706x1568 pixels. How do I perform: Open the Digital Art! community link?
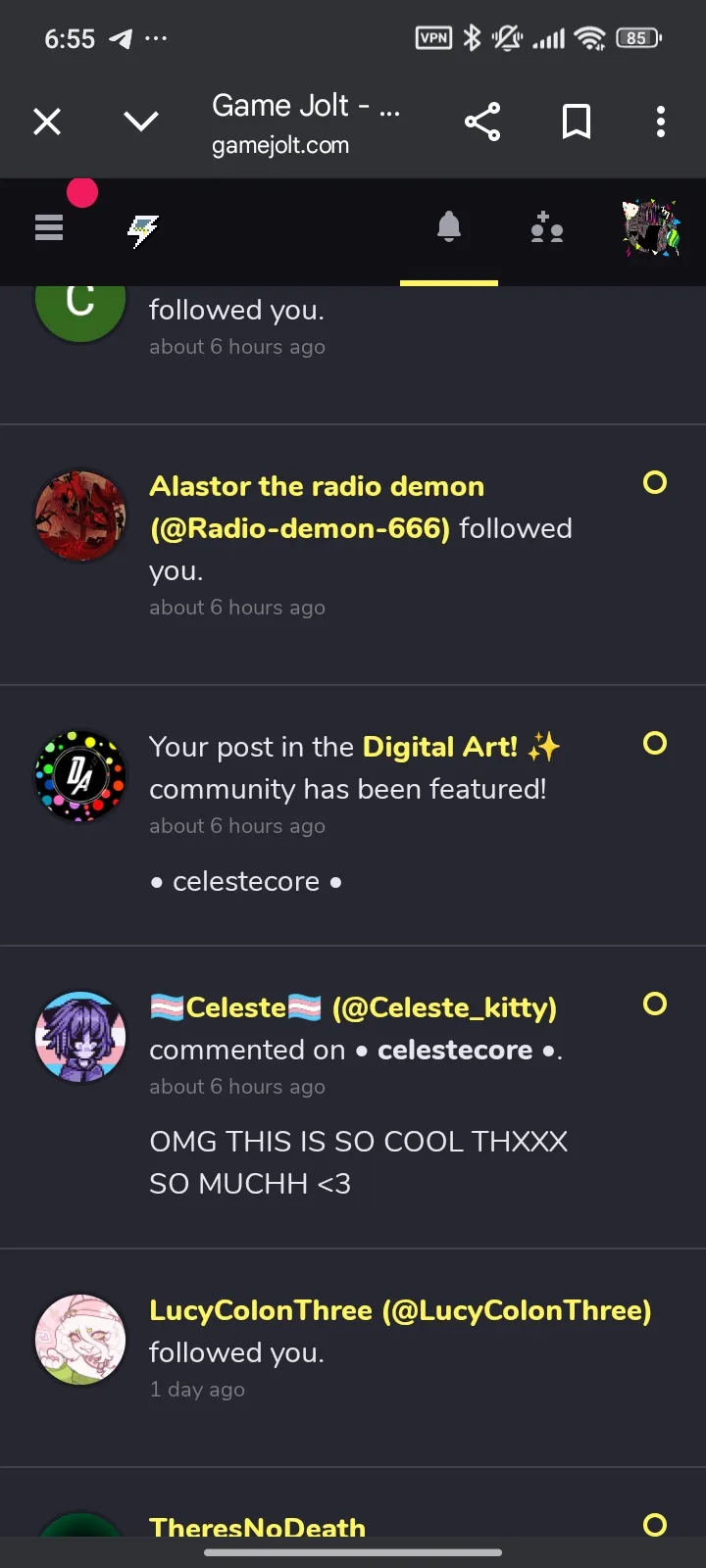[439, 747]
